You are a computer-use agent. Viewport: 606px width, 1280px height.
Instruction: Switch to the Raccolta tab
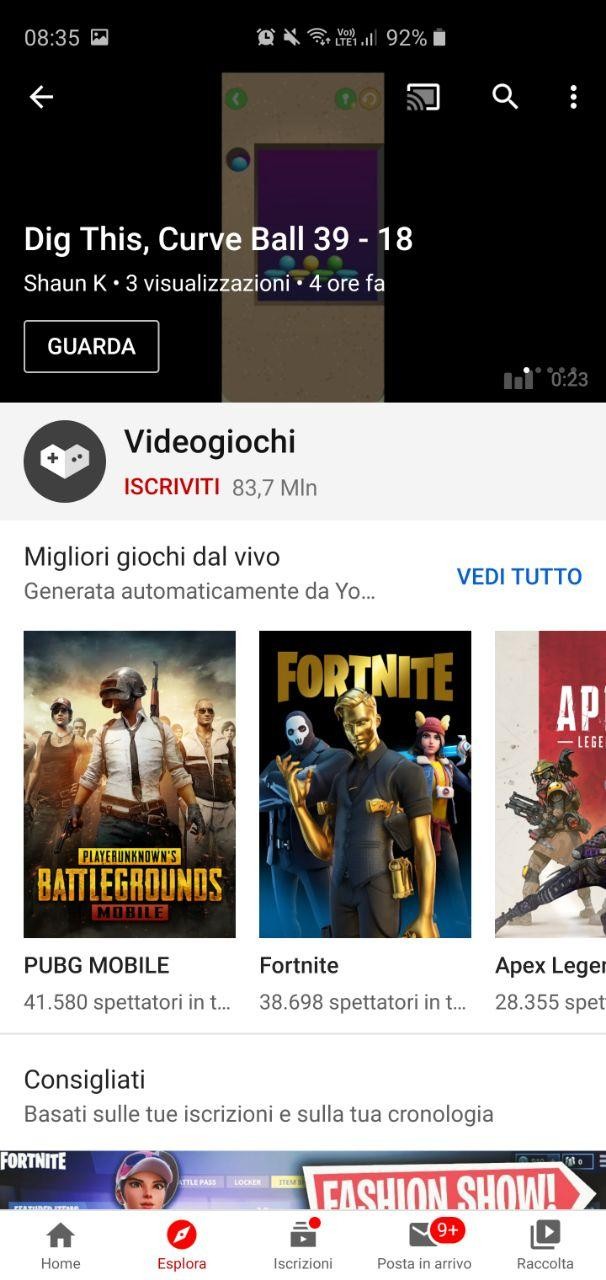click(545, 1245)
